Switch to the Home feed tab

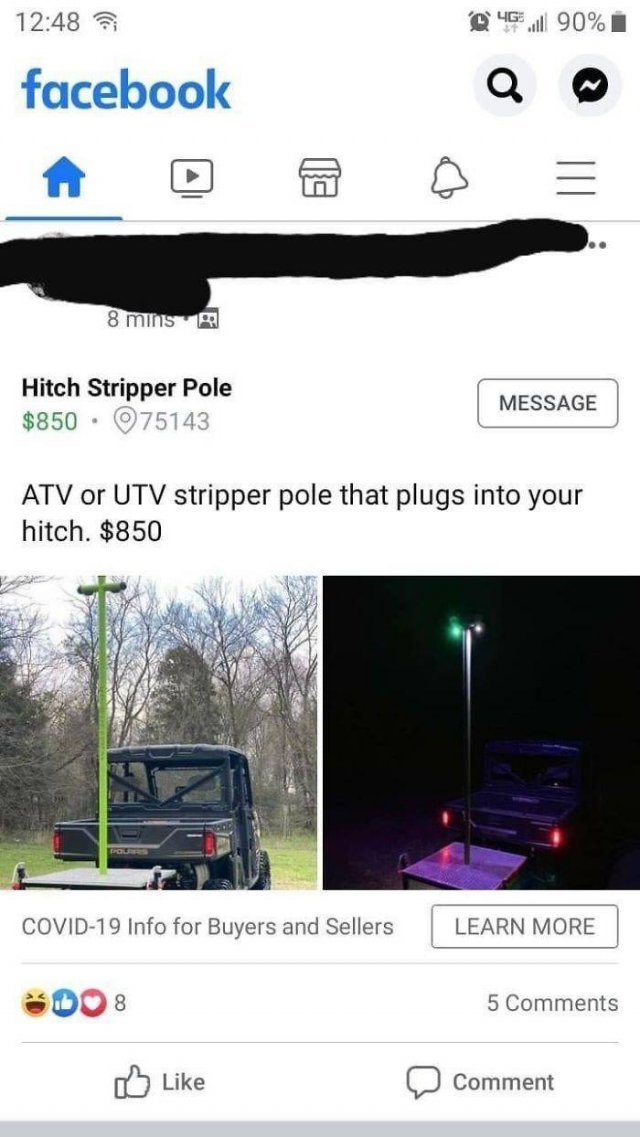point(63,178)
